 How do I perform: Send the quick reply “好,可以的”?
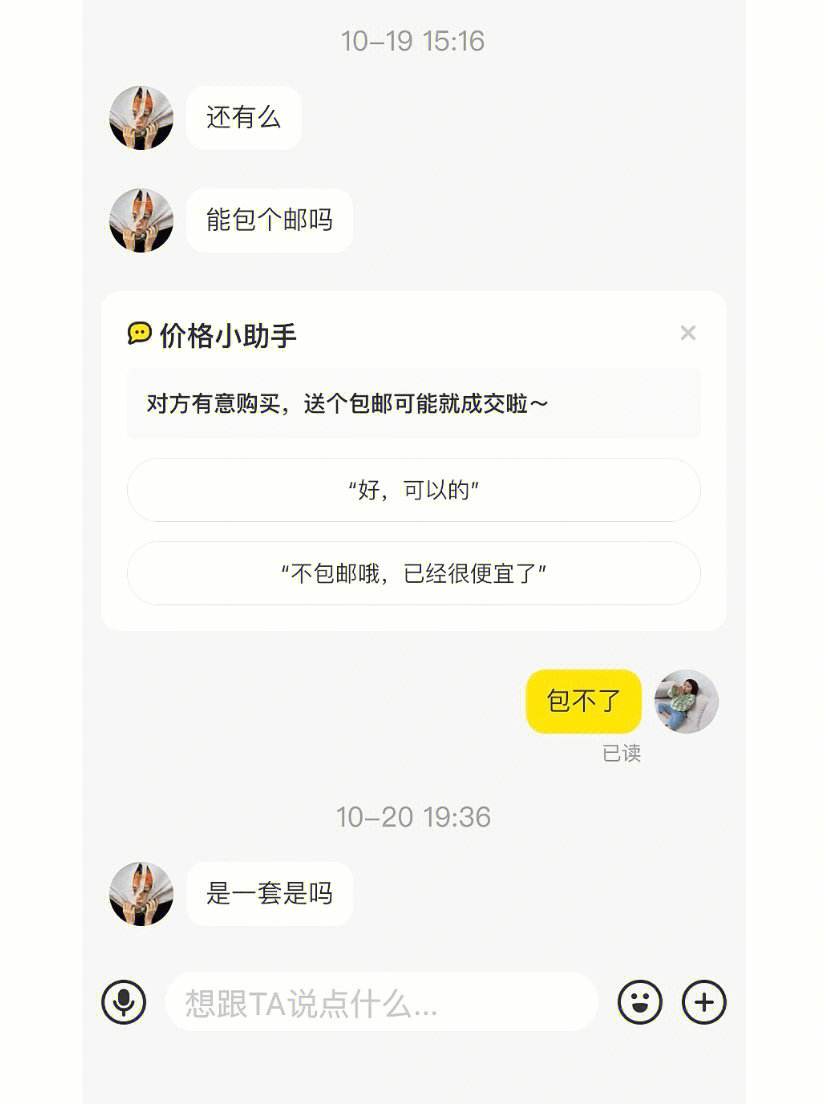coord(413,490)
